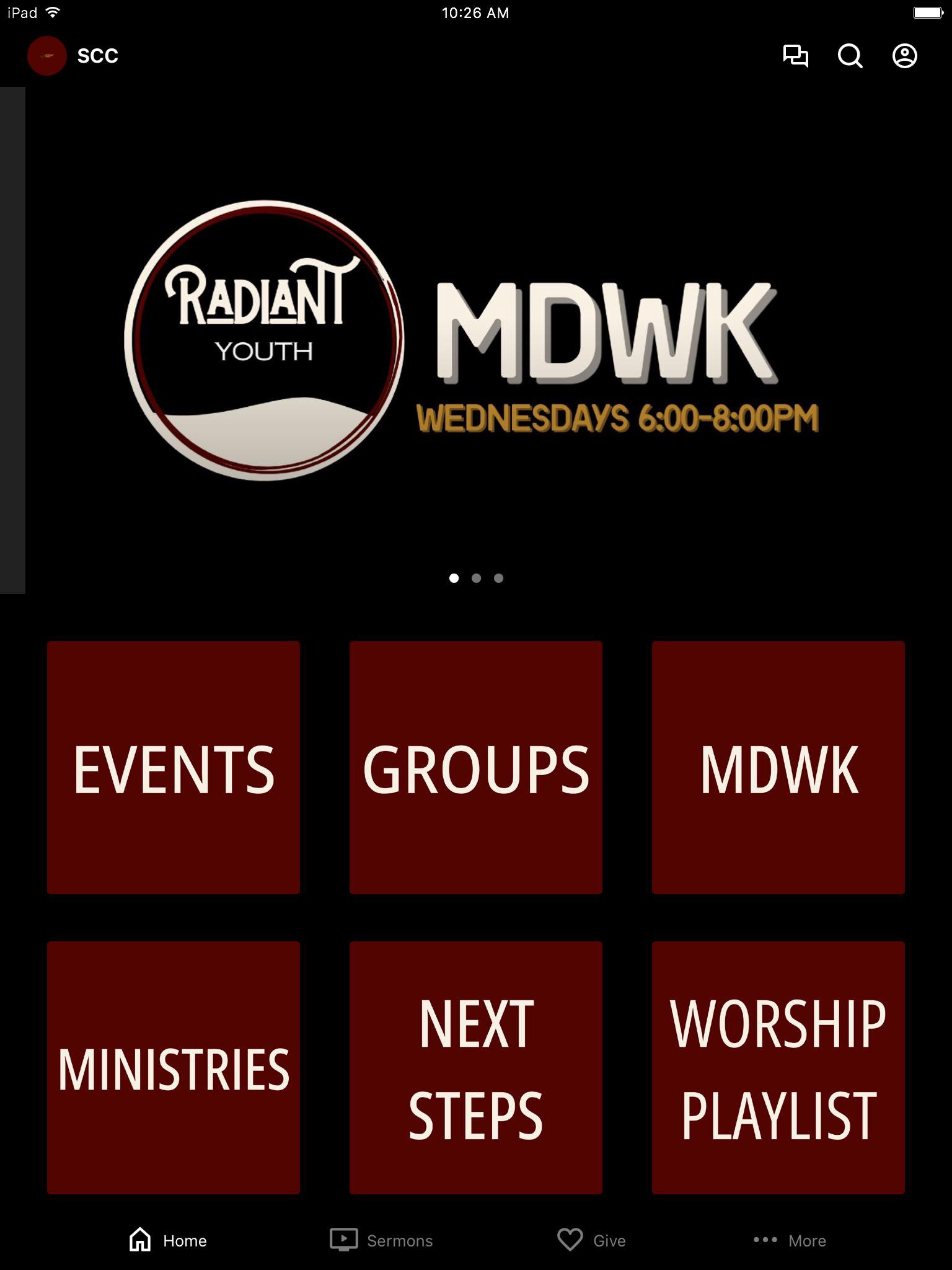This screenshot has width=952, height=1270.
Task: Switch to the Give tab
Action: click(592, 1240)
